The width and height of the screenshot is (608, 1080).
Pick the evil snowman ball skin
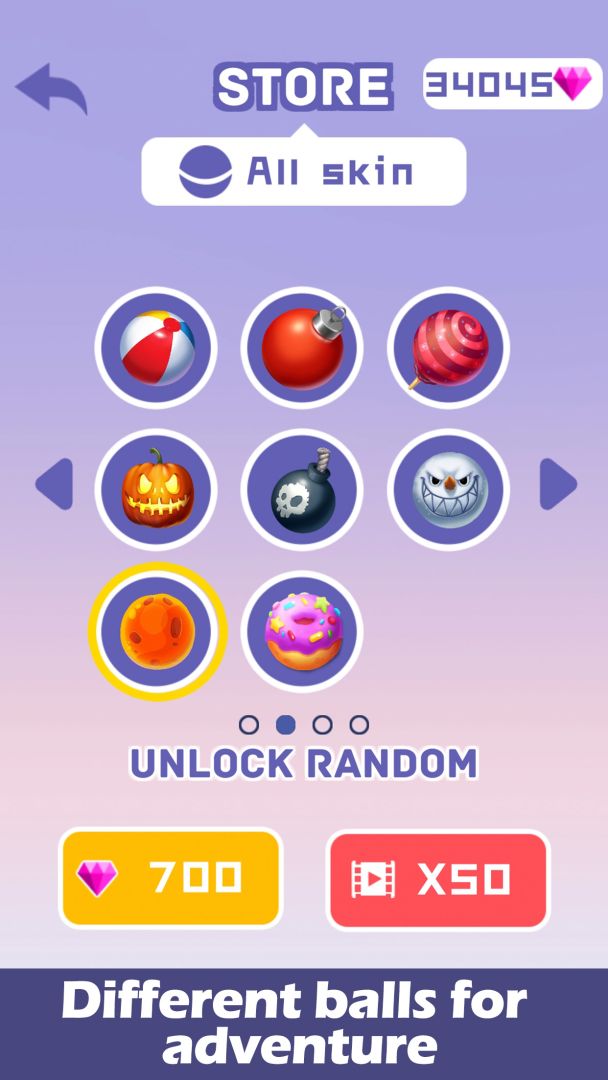pyautogui.click(x=448, y=490)
